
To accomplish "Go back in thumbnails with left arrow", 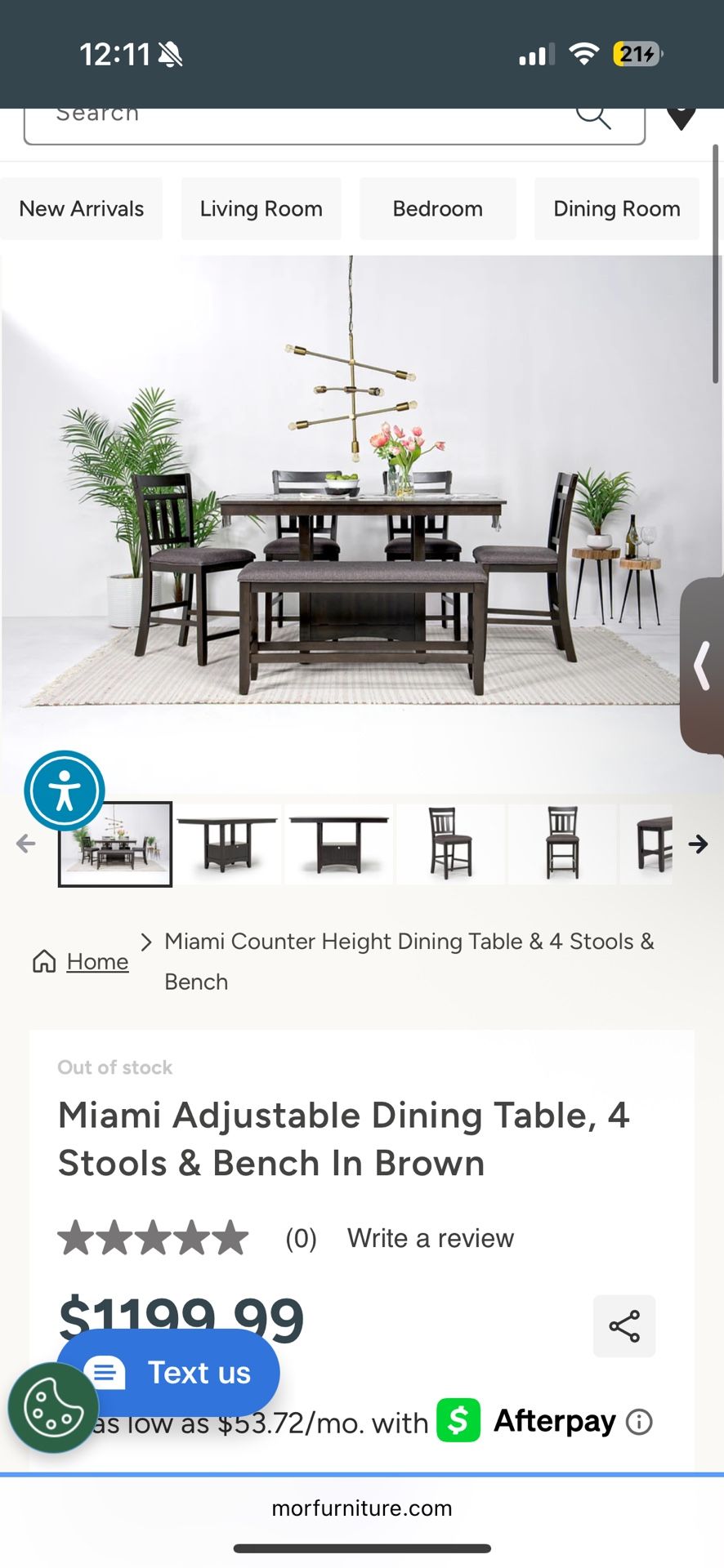I will (25, 844).
